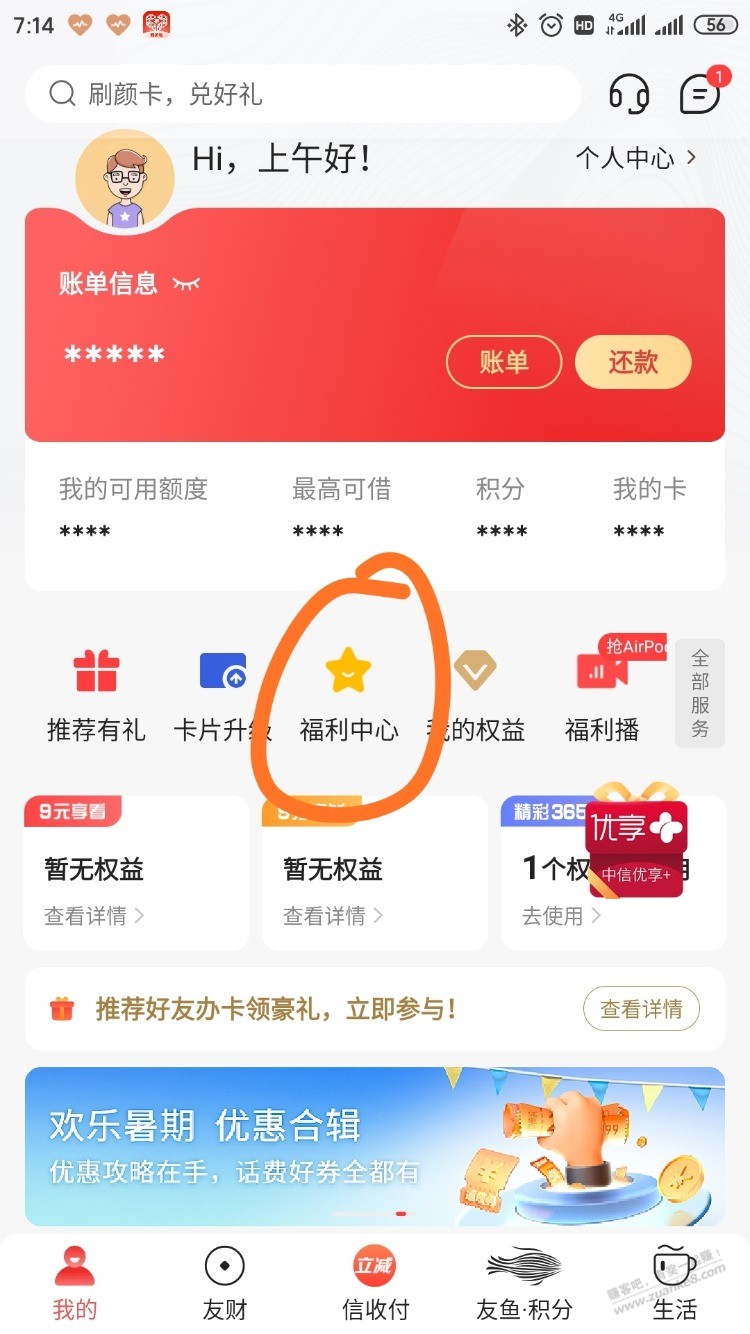Expand 去使用 on the 精彩365 card
750x1334 pixels.
(555, 915)
